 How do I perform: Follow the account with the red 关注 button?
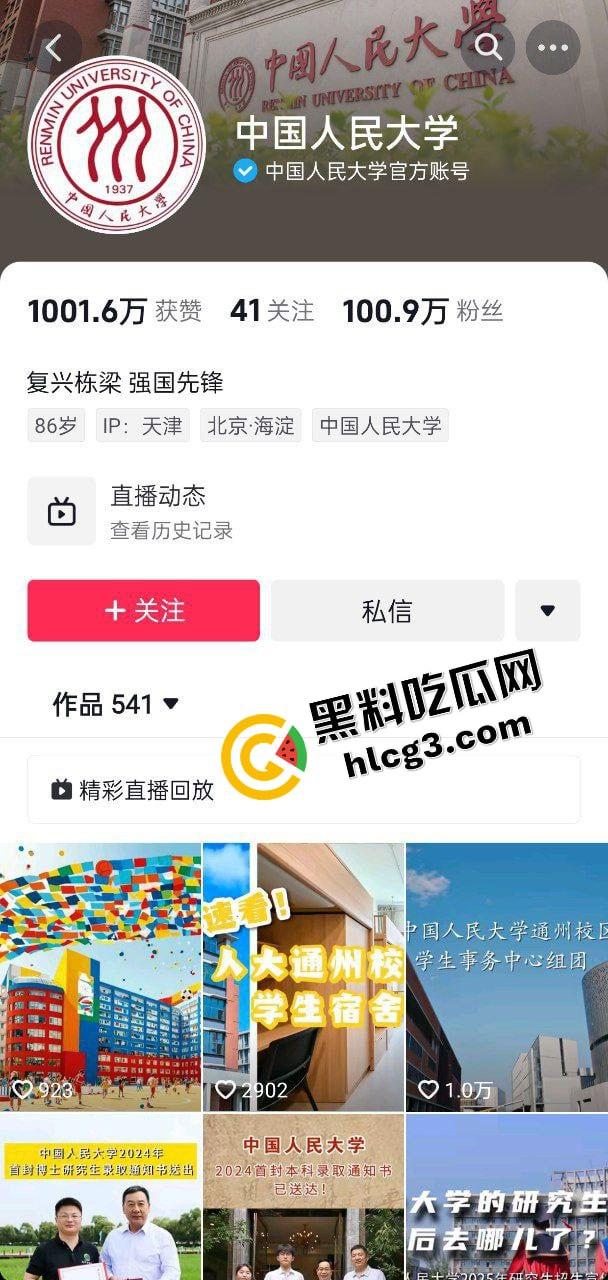point(143,610)
